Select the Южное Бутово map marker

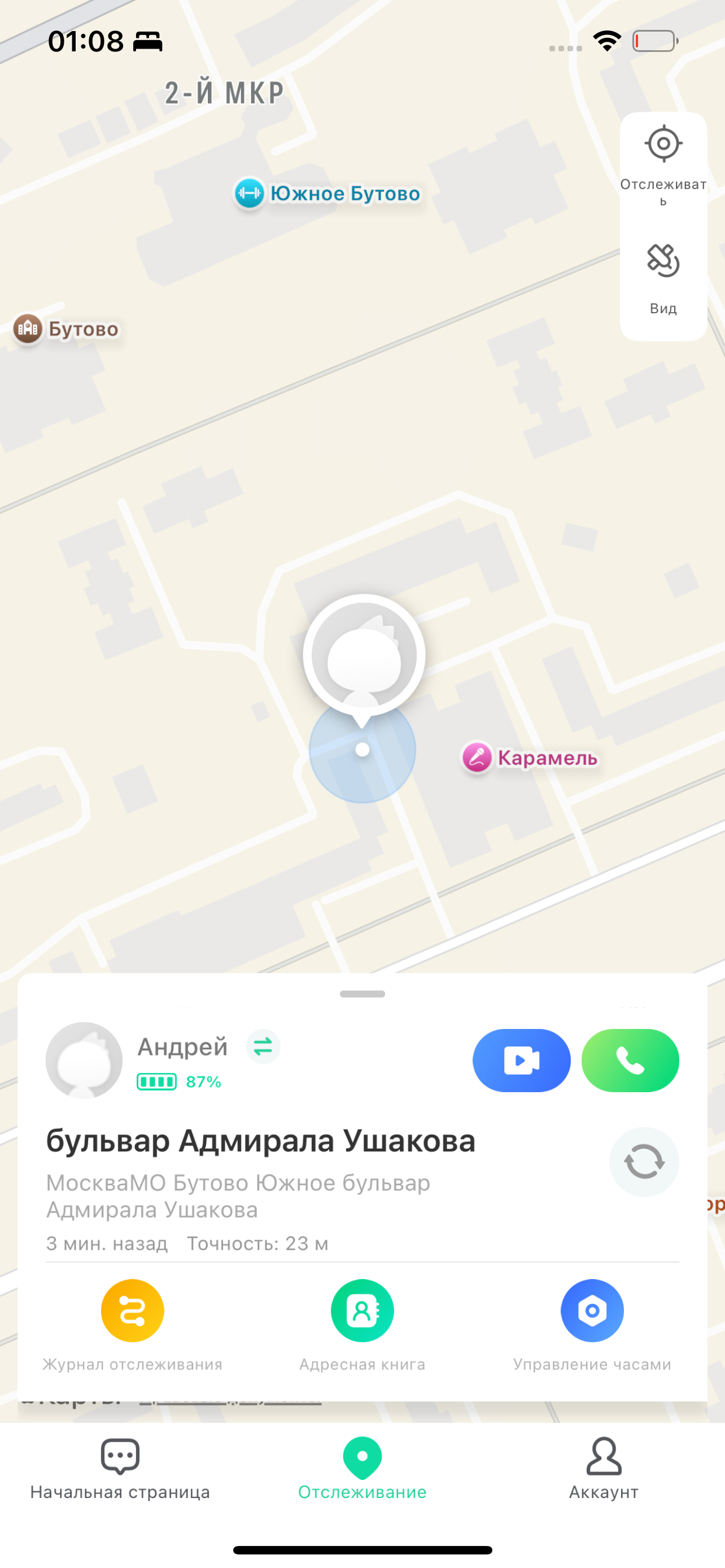pyautogui.click(x=250, y=194)
